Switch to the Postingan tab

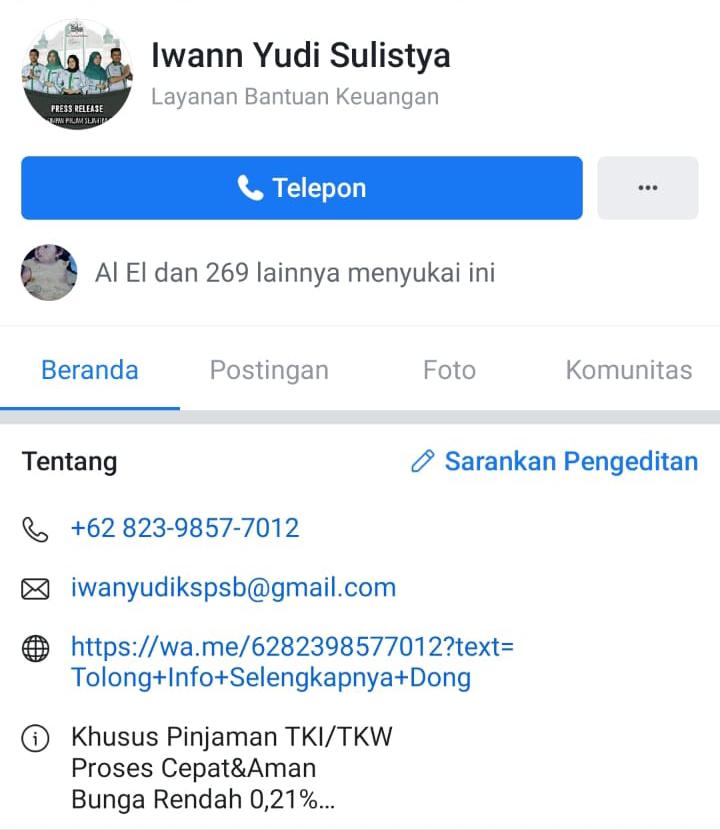tap(269, 371)
